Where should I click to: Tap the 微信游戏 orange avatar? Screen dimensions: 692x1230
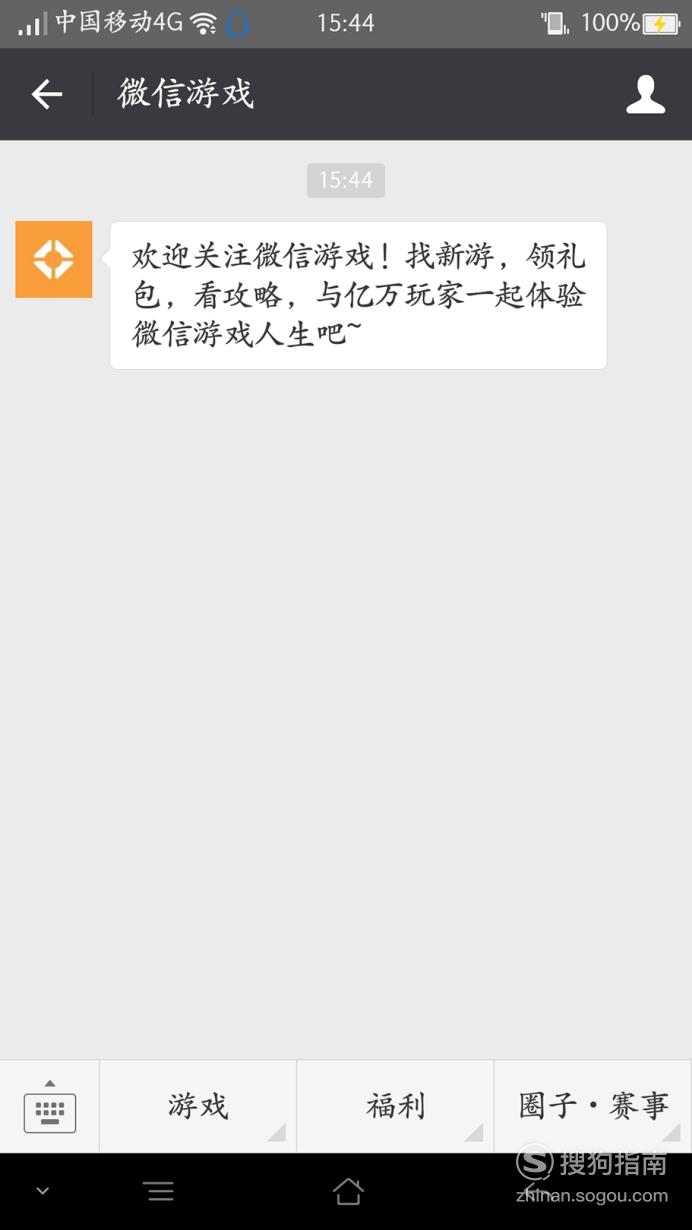coord(54,260)
